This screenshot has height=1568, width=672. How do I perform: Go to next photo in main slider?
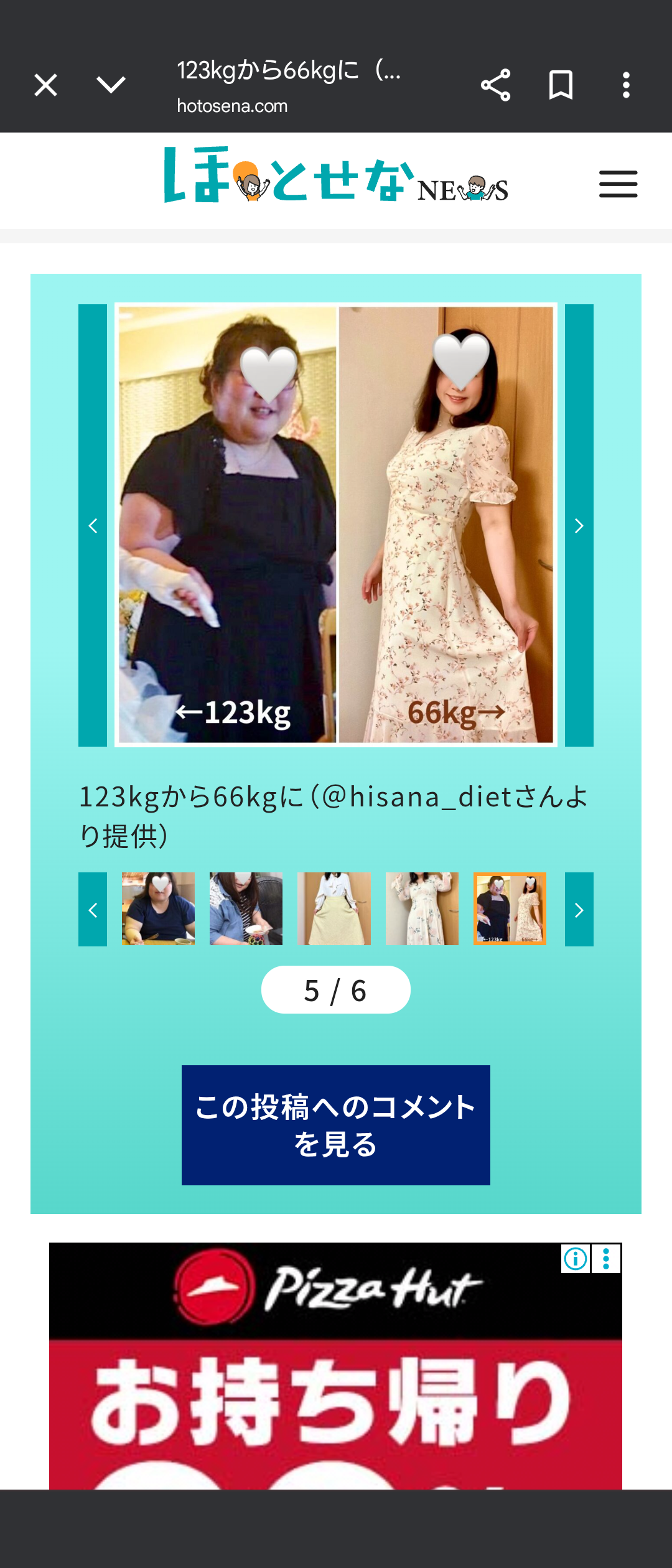click(x=579, y=526)
